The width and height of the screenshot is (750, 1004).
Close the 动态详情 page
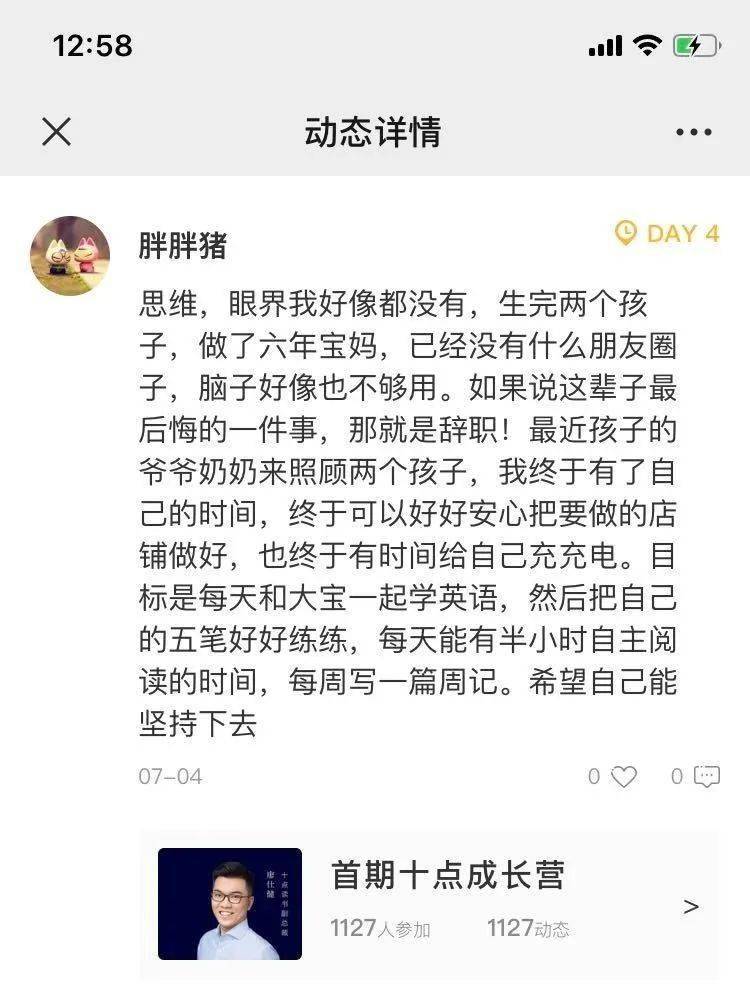tap(57, 131)
